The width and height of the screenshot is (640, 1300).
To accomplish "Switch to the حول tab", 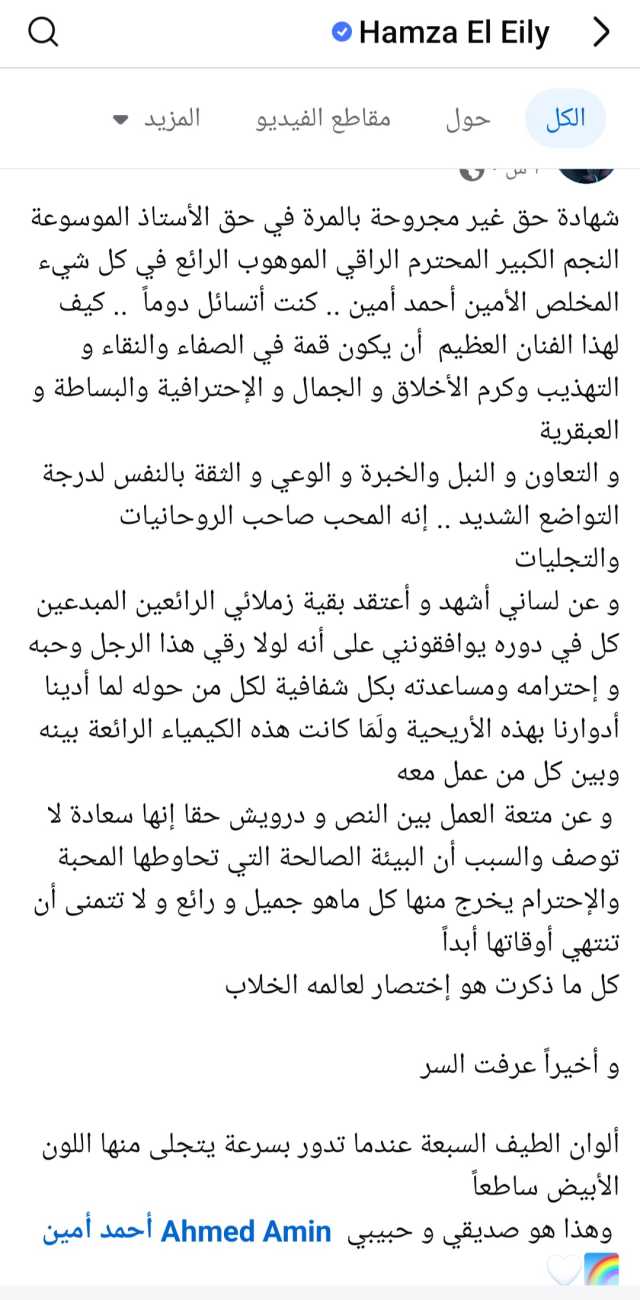I will 467,119.
